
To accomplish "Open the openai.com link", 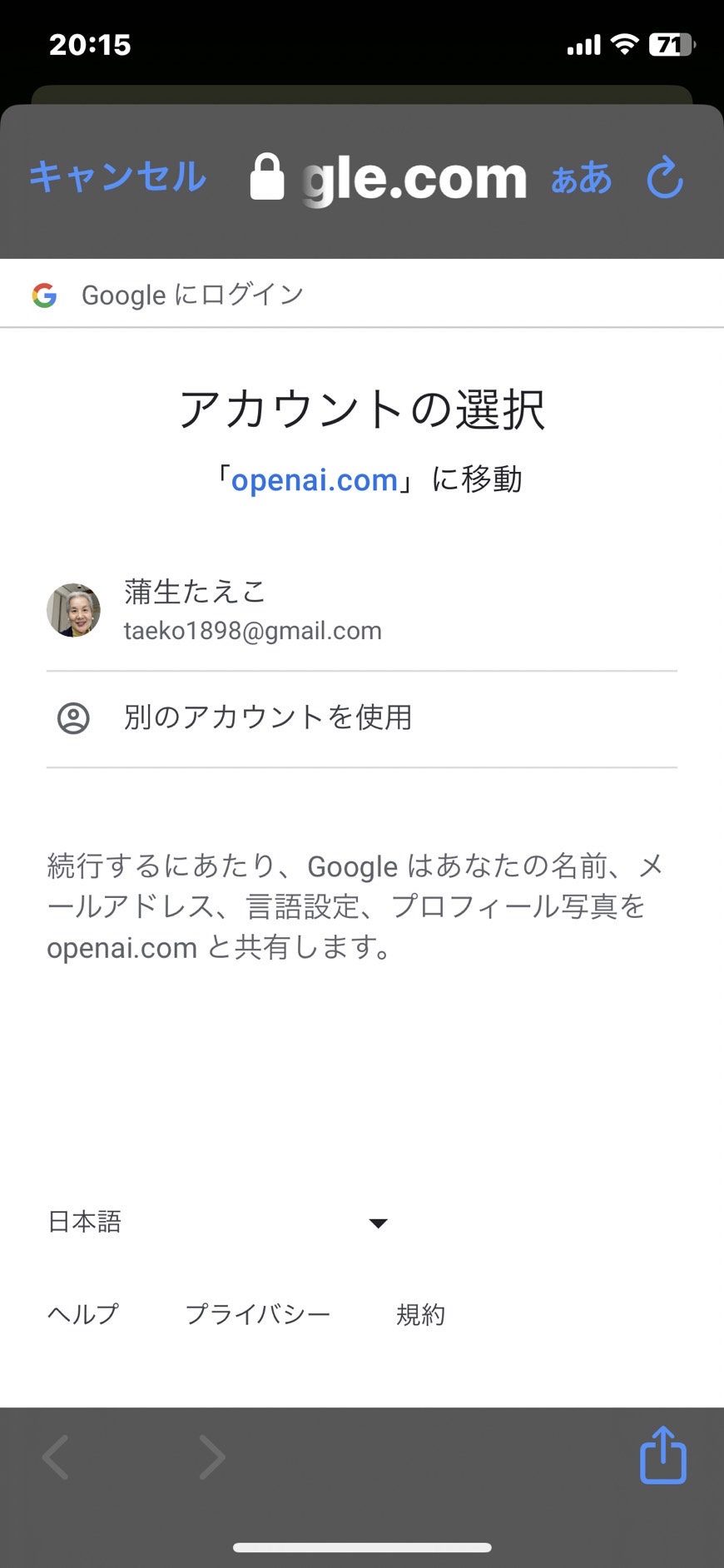I will pyautogui.click(x=315, y=480).
